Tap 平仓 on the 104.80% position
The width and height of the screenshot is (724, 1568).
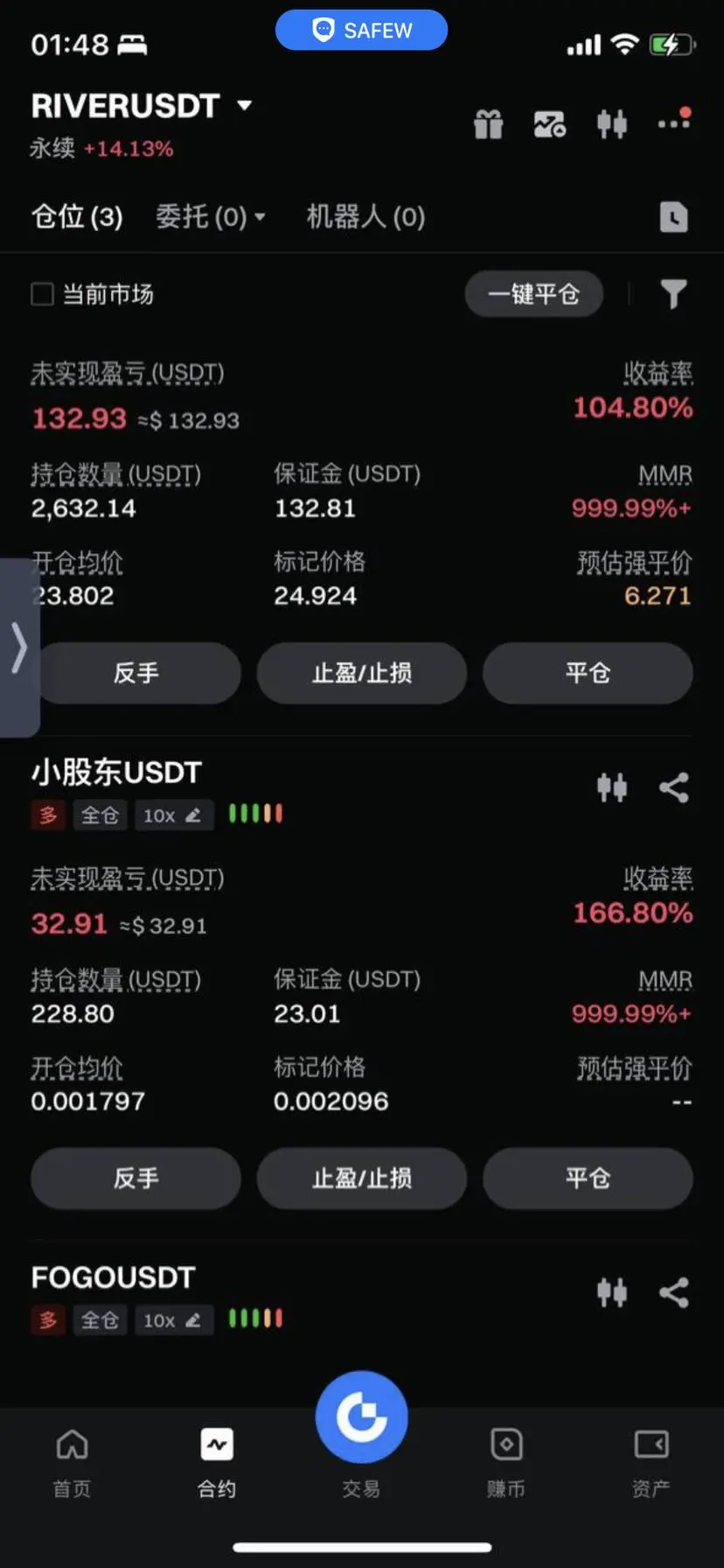[588, 673]
